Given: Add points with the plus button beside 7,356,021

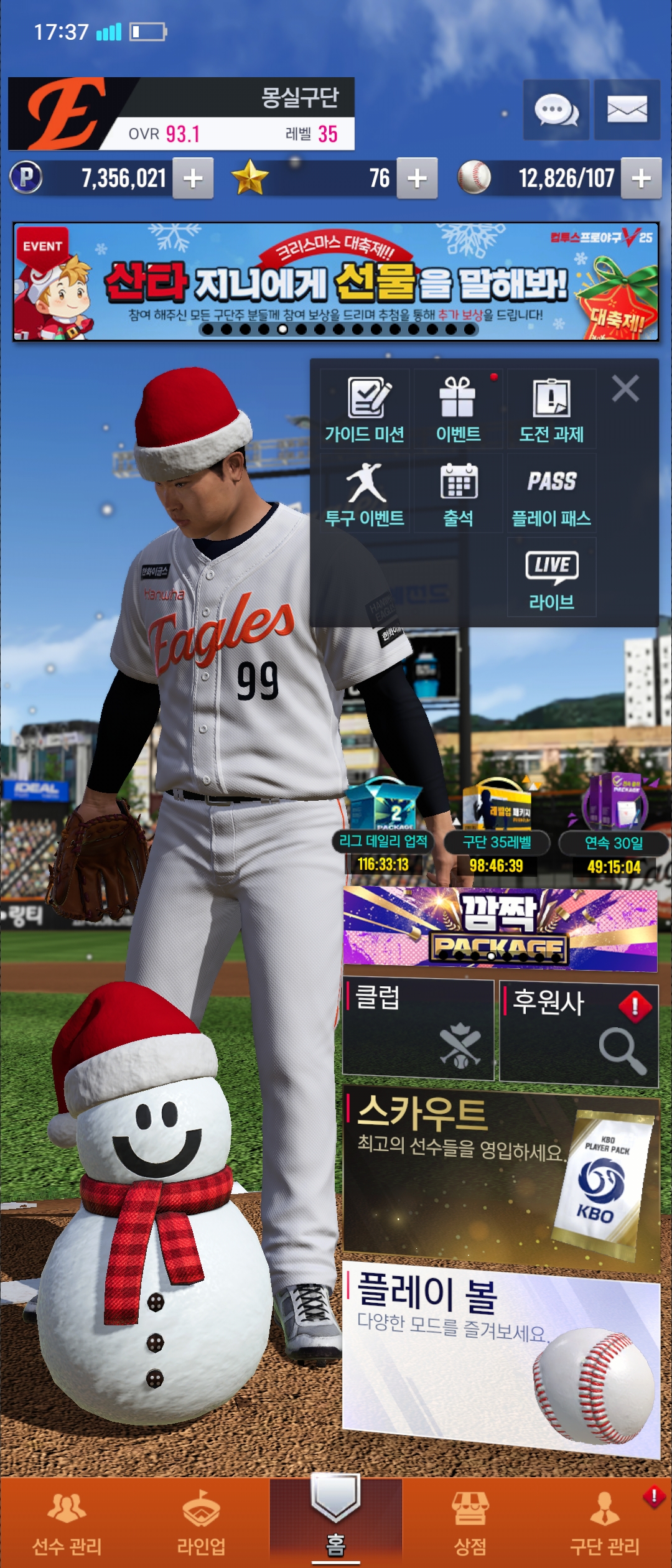Looking at the screenshot, I should (193, 179).
